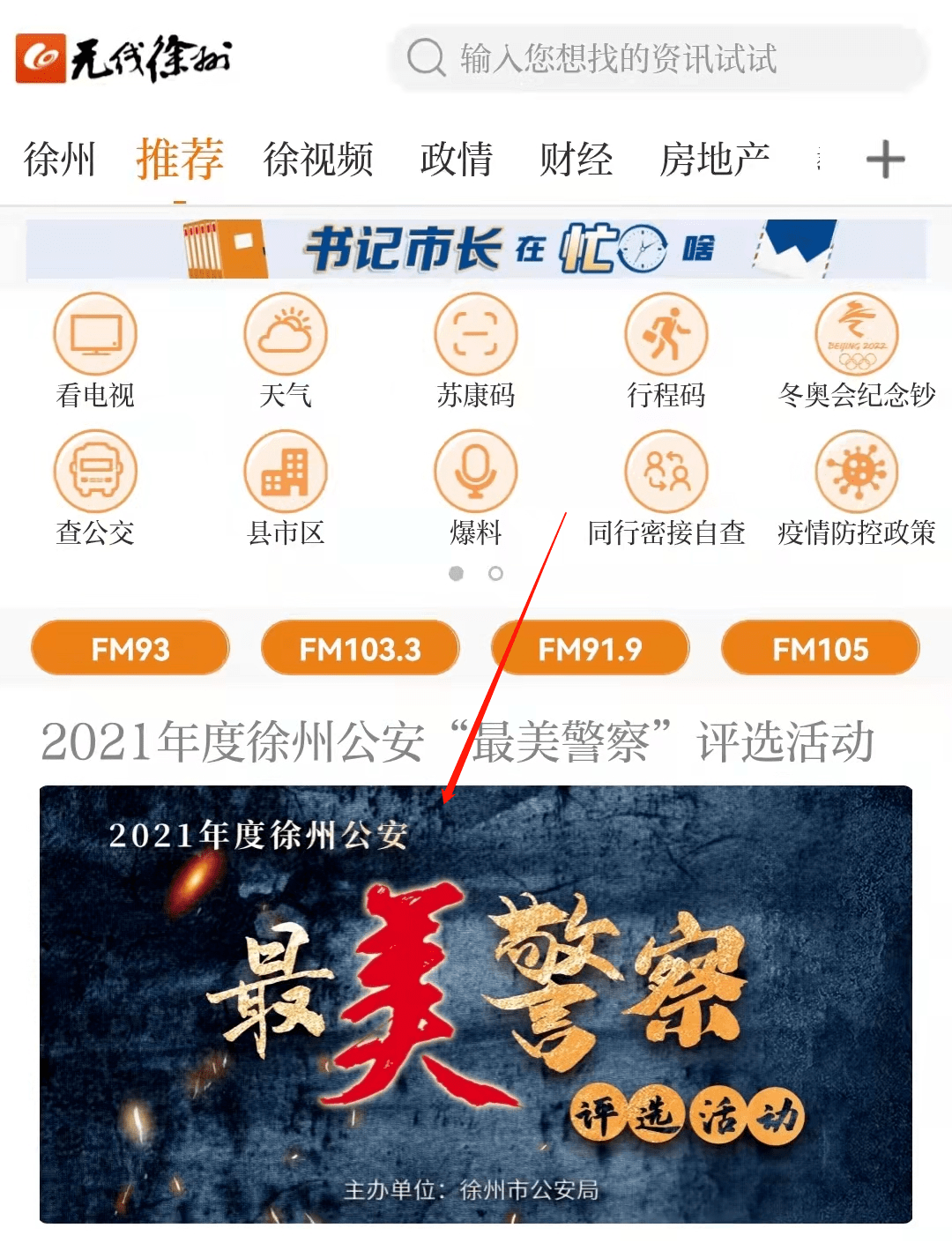Go to the 财经 tab
The image size is (952, 1243).
(x=576, y=160)
